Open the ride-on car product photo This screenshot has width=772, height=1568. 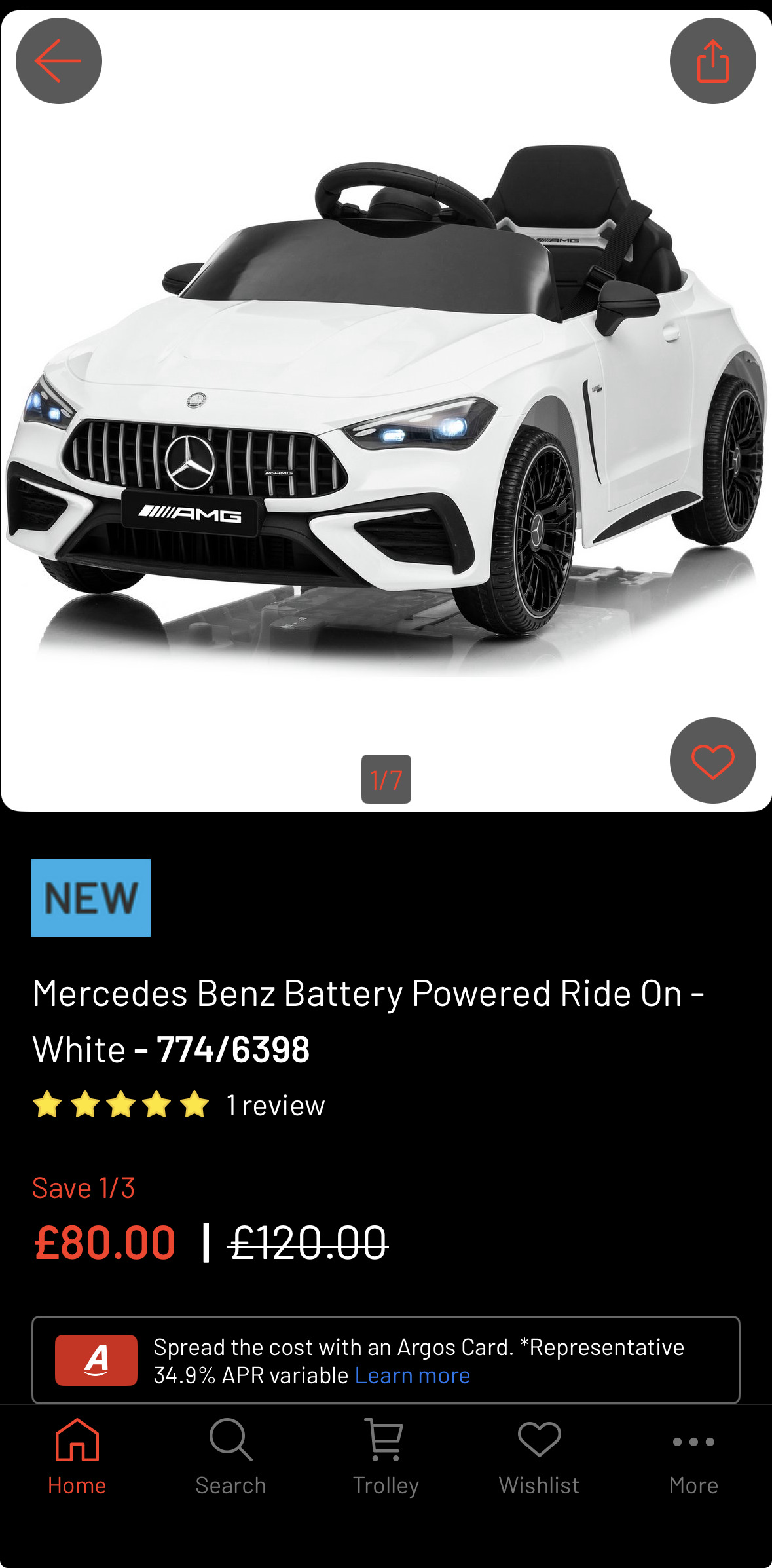coord(386,406)
